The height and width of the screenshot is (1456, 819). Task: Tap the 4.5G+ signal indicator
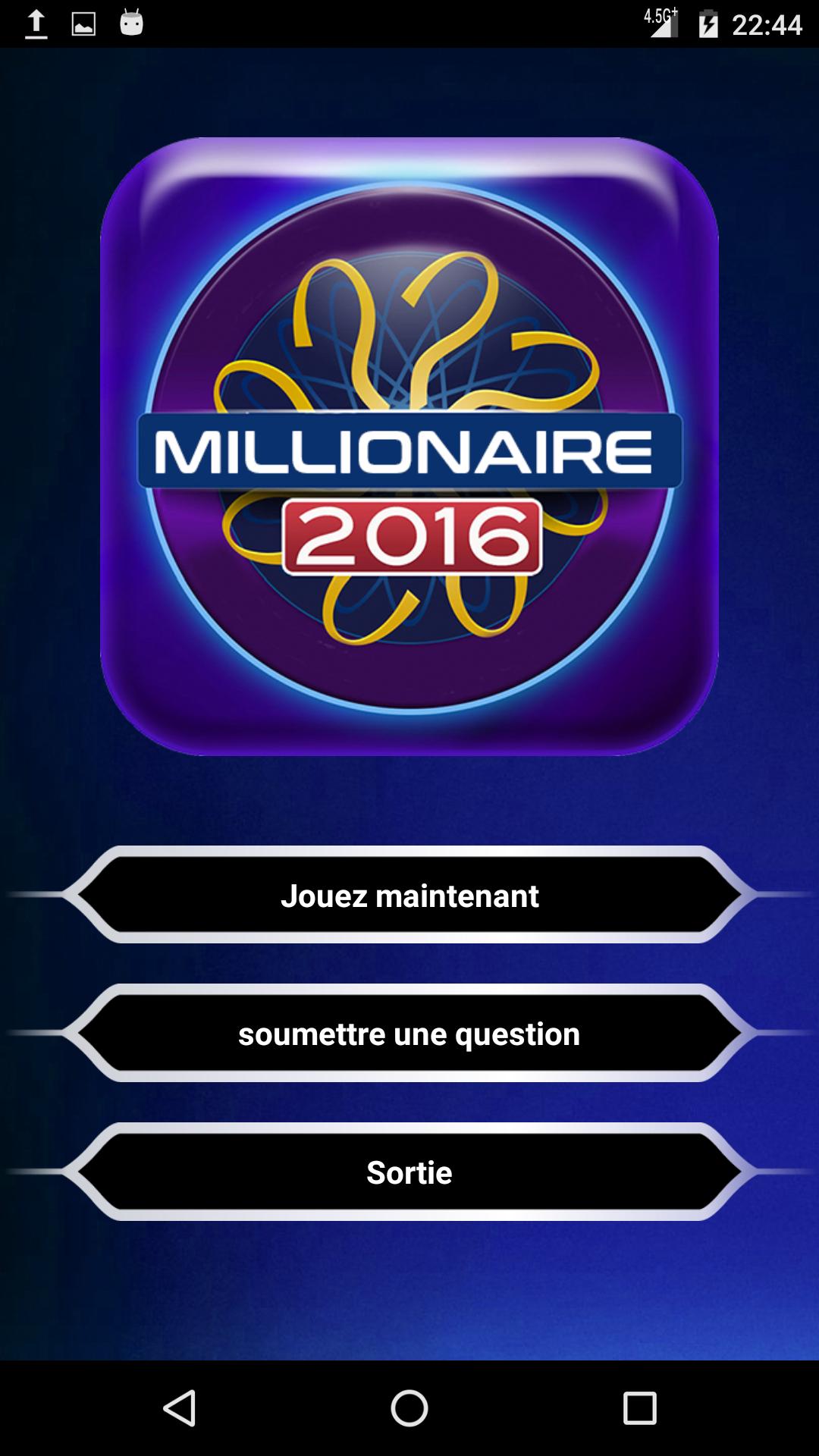click(x=660, y=23)
